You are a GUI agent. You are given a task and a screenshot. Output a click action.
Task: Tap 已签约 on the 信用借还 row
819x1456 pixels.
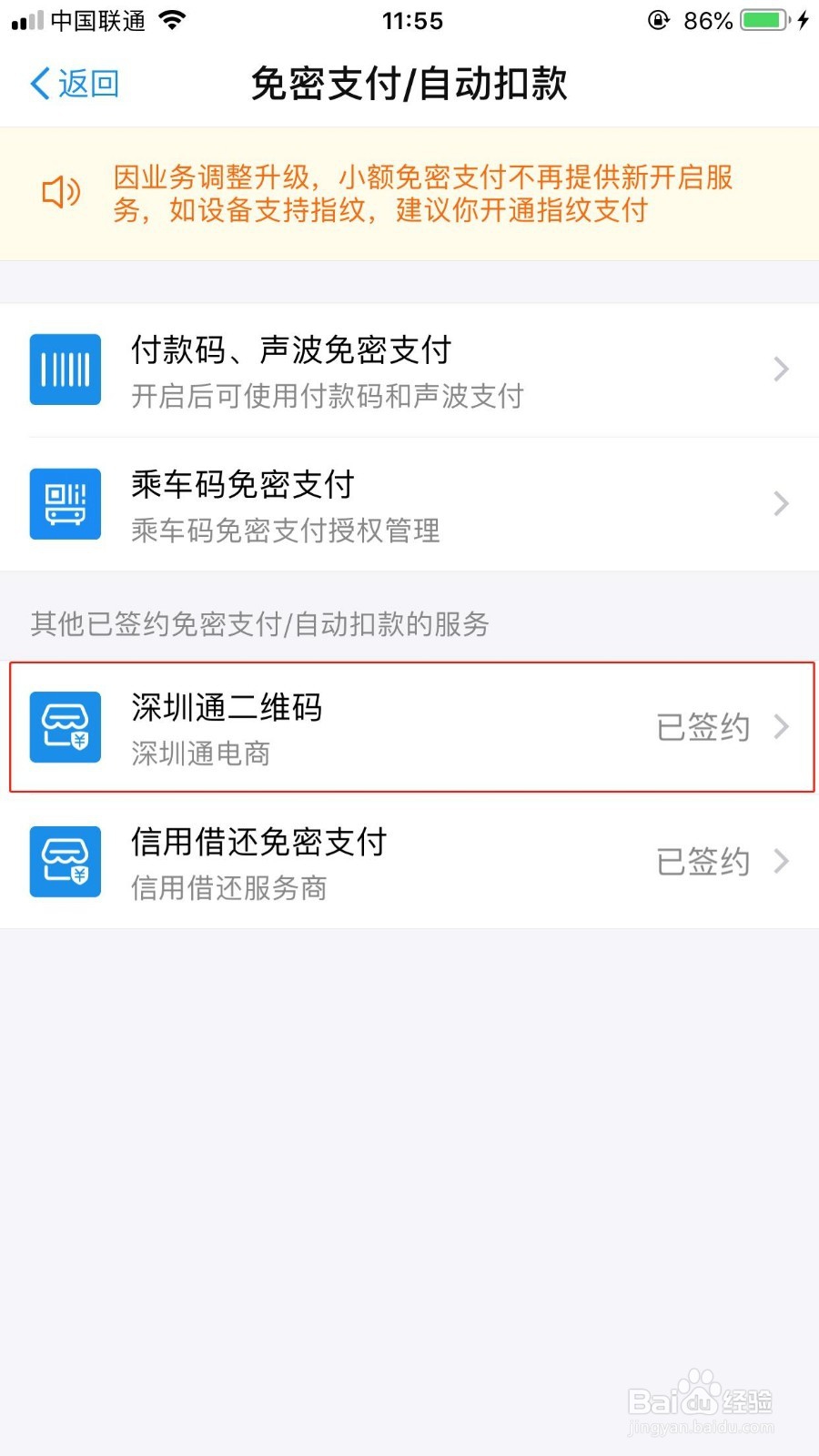[701, 862]
